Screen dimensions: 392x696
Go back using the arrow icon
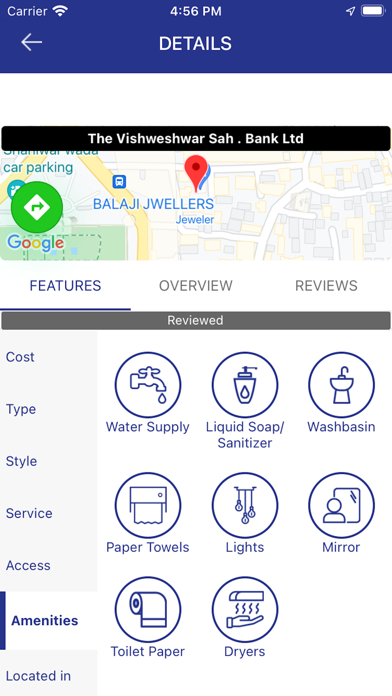32,43
